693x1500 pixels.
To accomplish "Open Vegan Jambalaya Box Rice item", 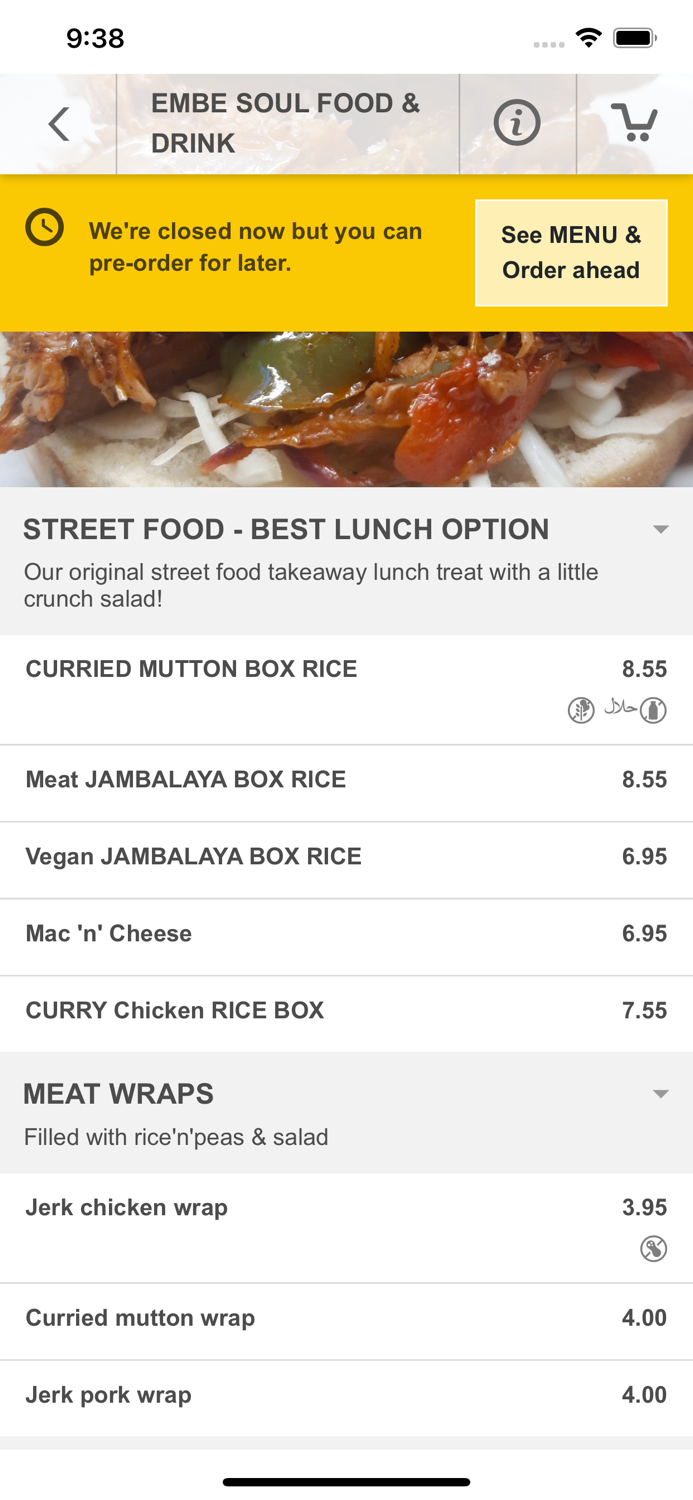I will click(x=346, y=857).
